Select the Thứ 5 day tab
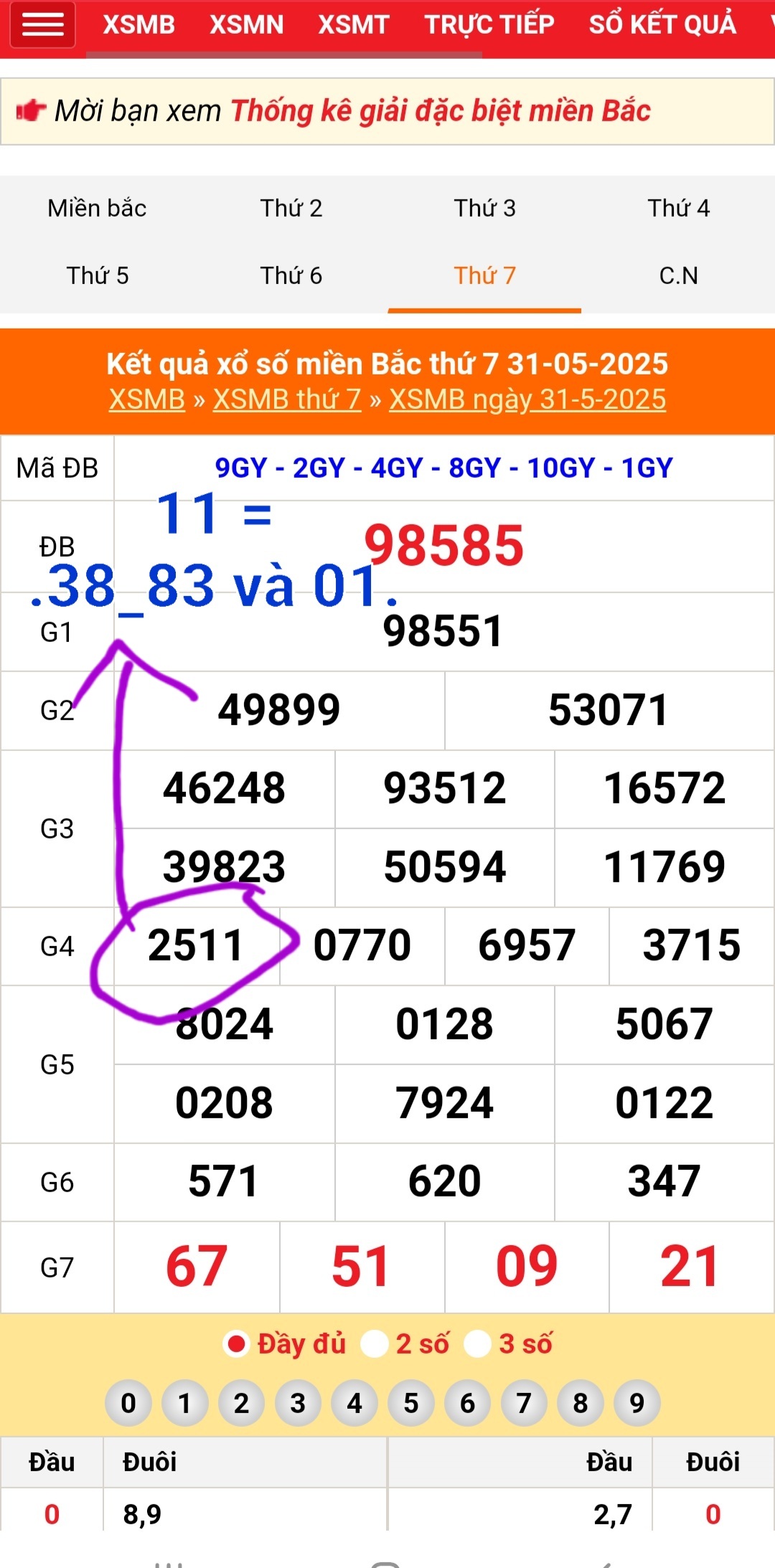Screen dimensions: 775x1568 (x=98, y=275)
